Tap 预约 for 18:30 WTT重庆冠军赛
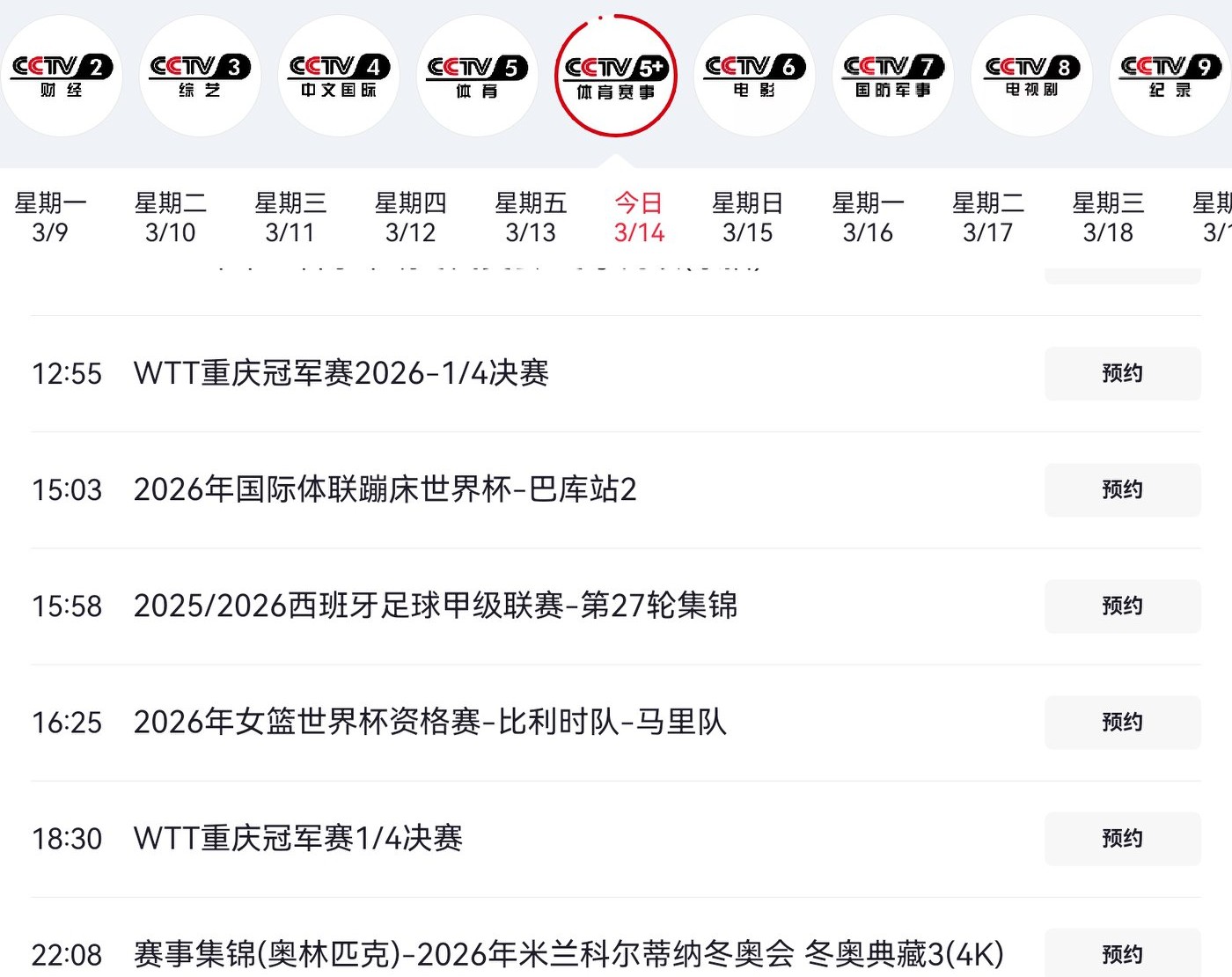Image resolution: width=1232 pixels, height=977 pixels. pyautogui.click(x=1122, y=838)
